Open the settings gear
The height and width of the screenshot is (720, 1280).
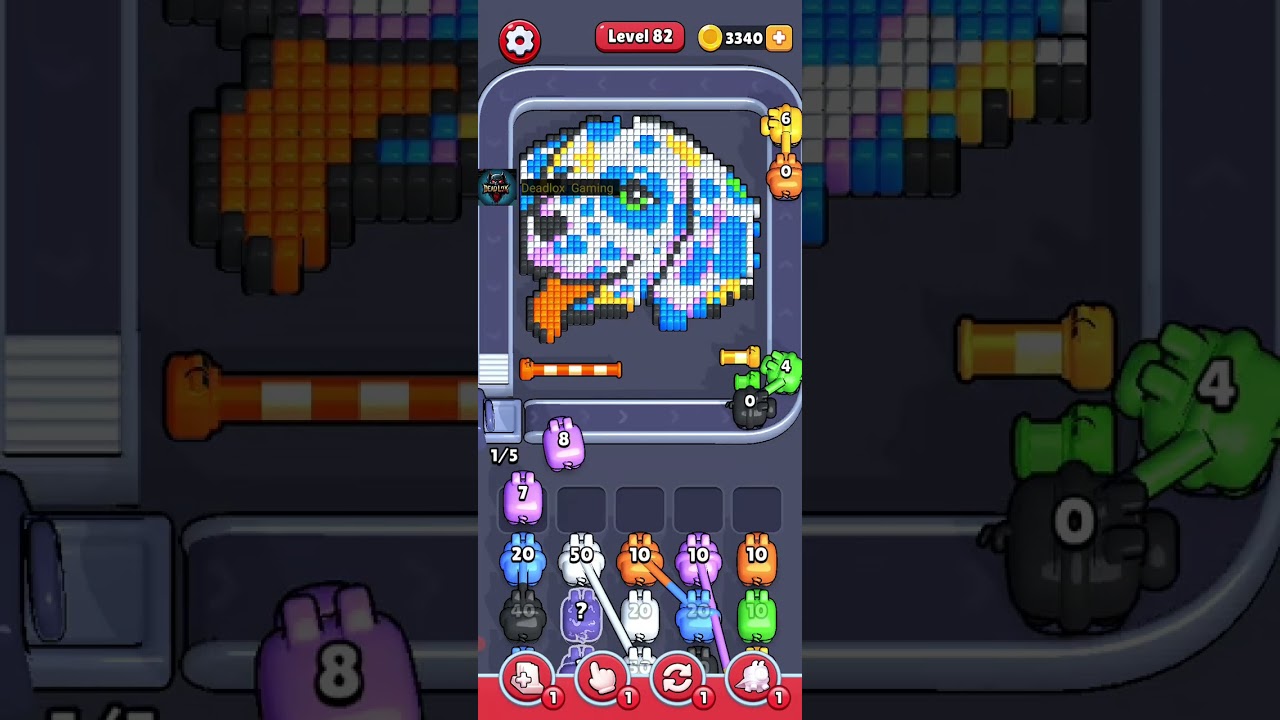519,41
